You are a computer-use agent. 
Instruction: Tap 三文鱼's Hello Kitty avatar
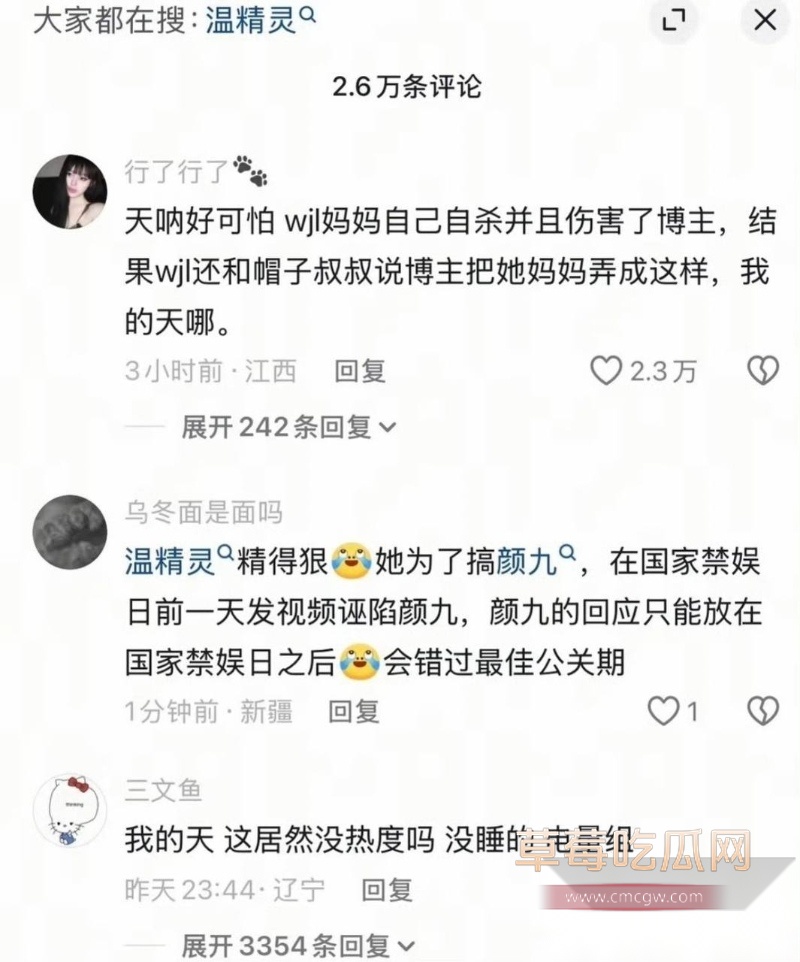tap(69, 810)
